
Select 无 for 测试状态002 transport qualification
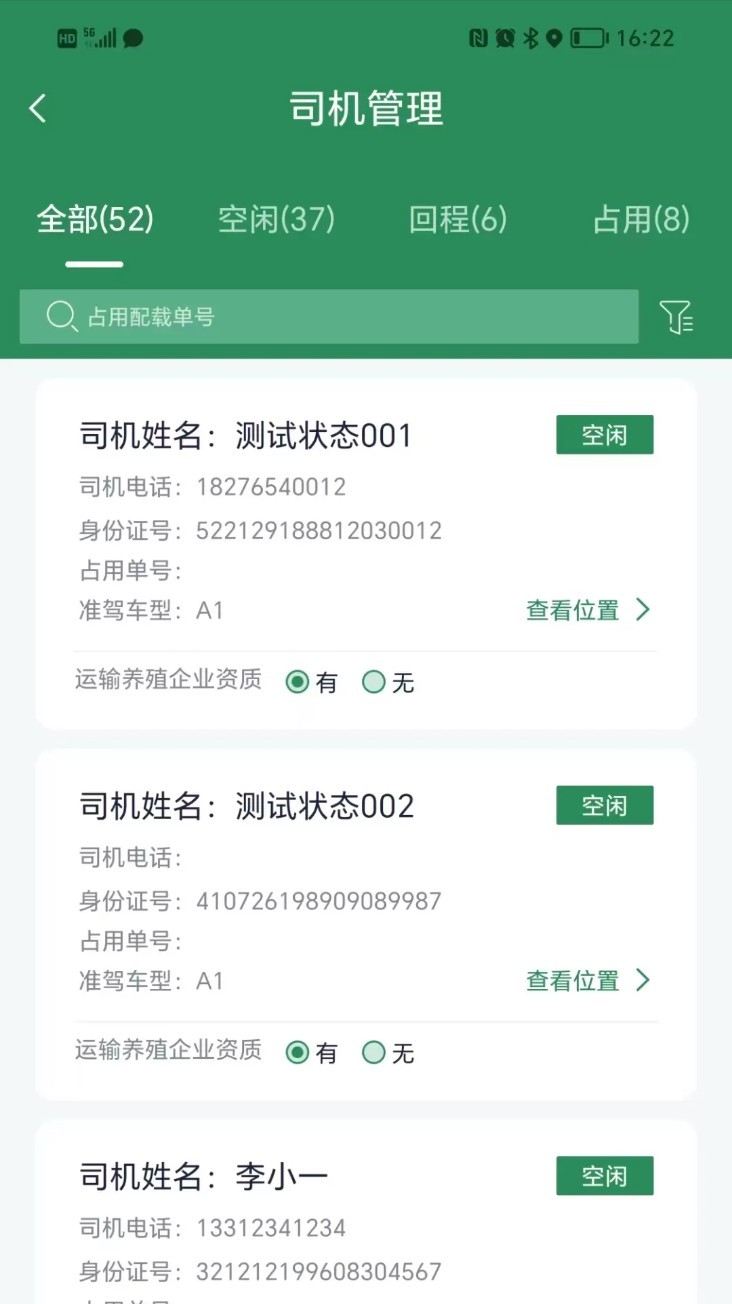coord(374,1053)
